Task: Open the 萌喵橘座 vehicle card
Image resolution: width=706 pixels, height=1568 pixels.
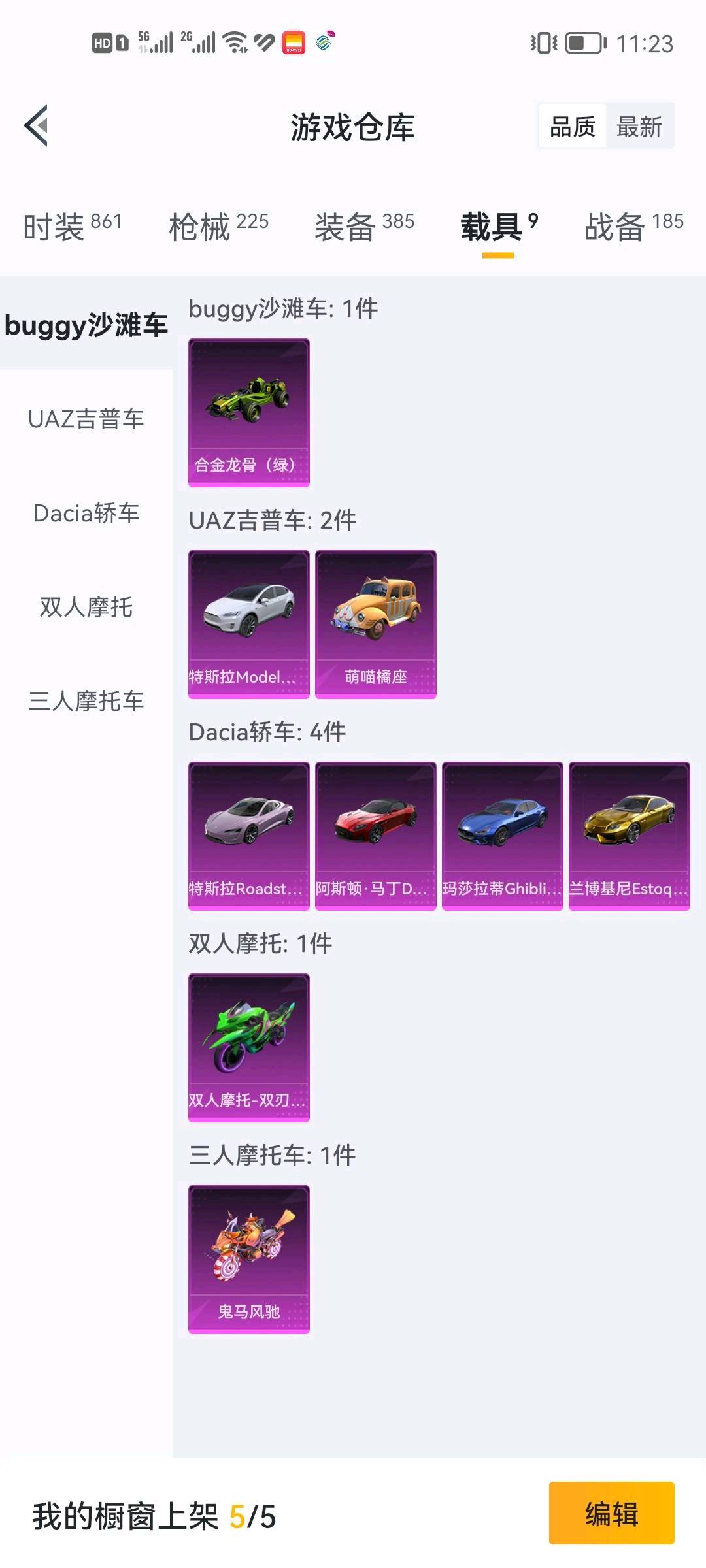Action: (x=376, y=625)
